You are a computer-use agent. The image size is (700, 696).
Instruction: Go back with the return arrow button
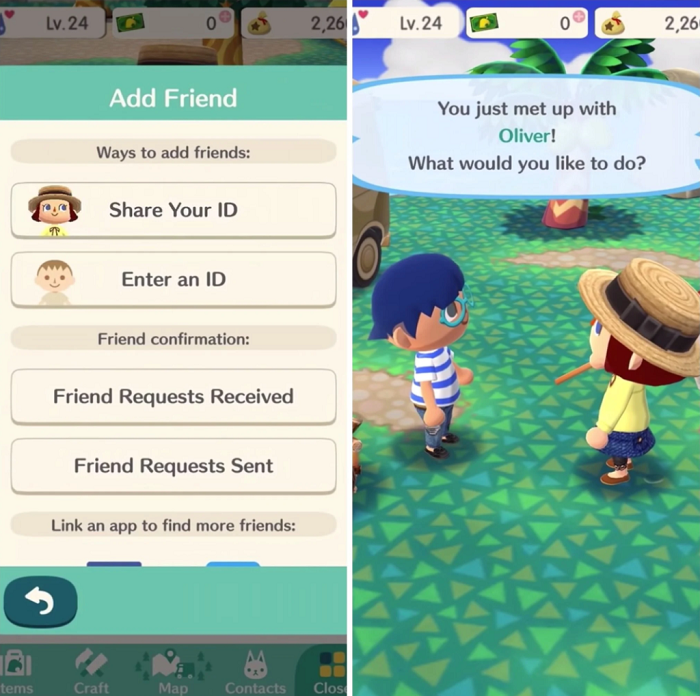tap(40, 601)
